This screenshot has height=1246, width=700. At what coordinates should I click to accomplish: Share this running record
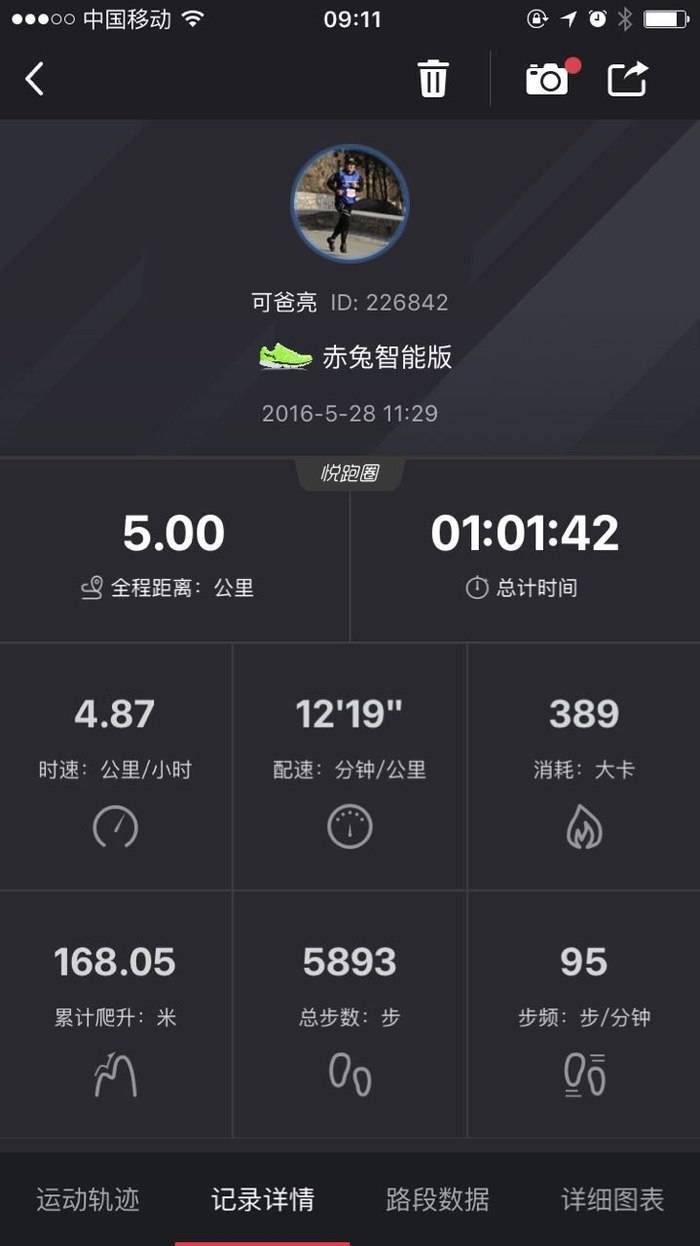(x=628, y=78)
